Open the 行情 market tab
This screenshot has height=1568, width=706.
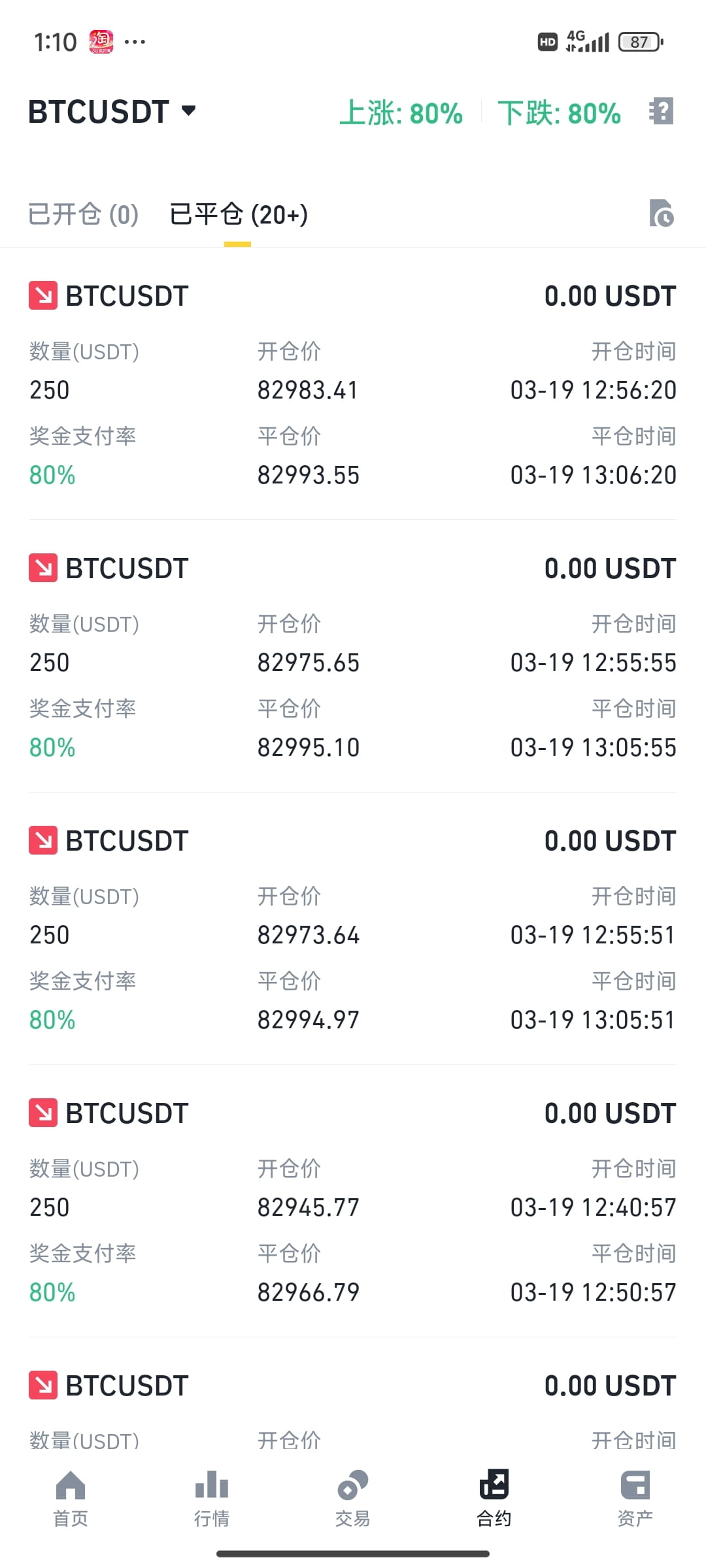pyautogui.click(x=212, y=1499)
